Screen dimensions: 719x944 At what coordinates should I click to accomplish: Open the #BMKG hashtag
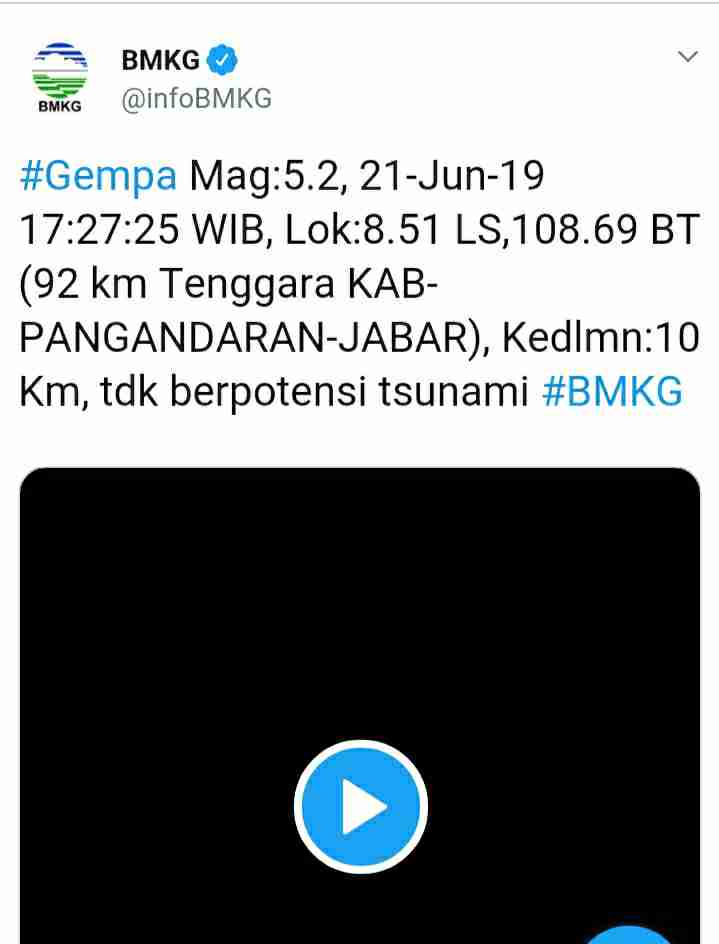(612, 392)
